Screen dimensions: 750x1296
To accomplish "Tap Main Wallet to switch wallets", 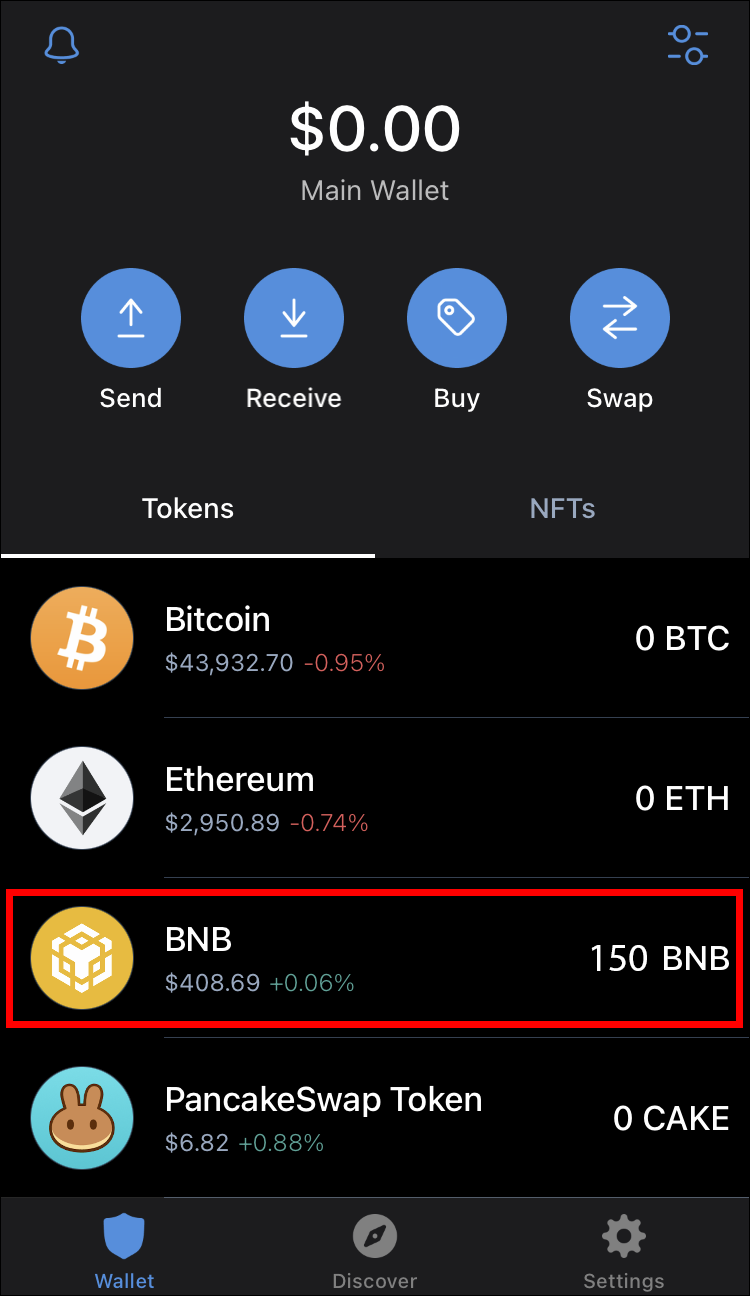I will click(374, 190).
